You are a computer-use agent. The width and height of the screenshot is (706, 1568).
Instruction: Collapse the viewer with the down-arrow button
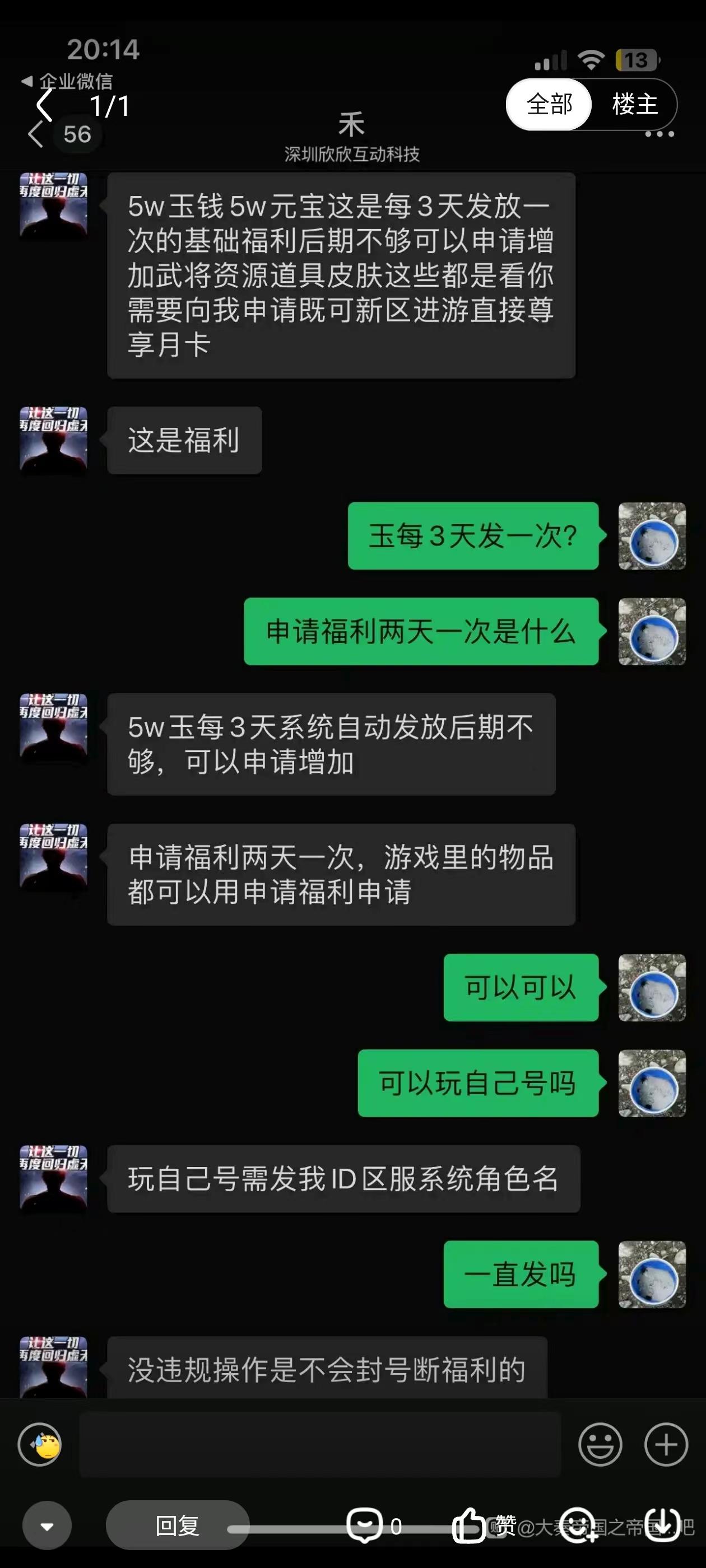click(x=47, y=1525)
